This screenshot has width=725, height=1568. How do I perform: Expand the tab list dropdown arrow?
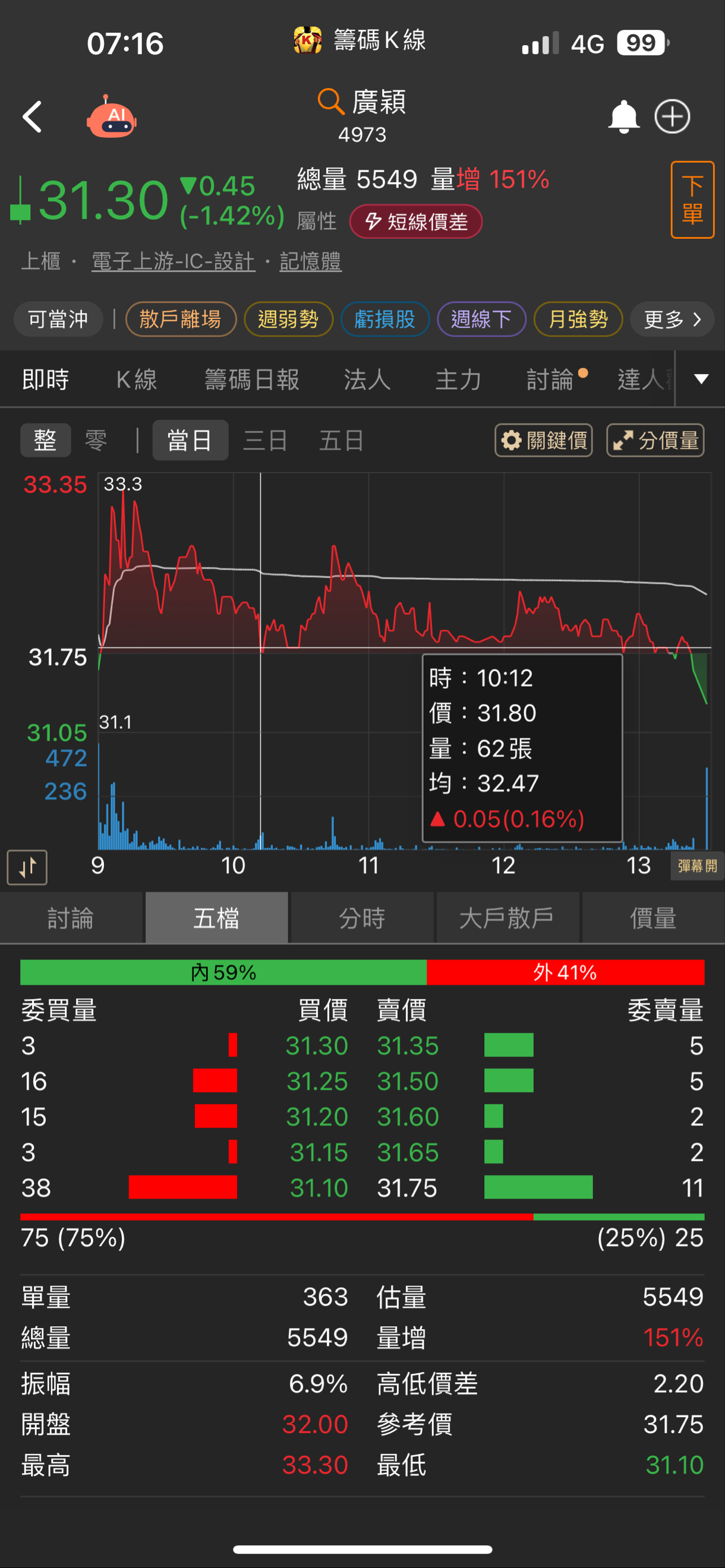(701, 379)
